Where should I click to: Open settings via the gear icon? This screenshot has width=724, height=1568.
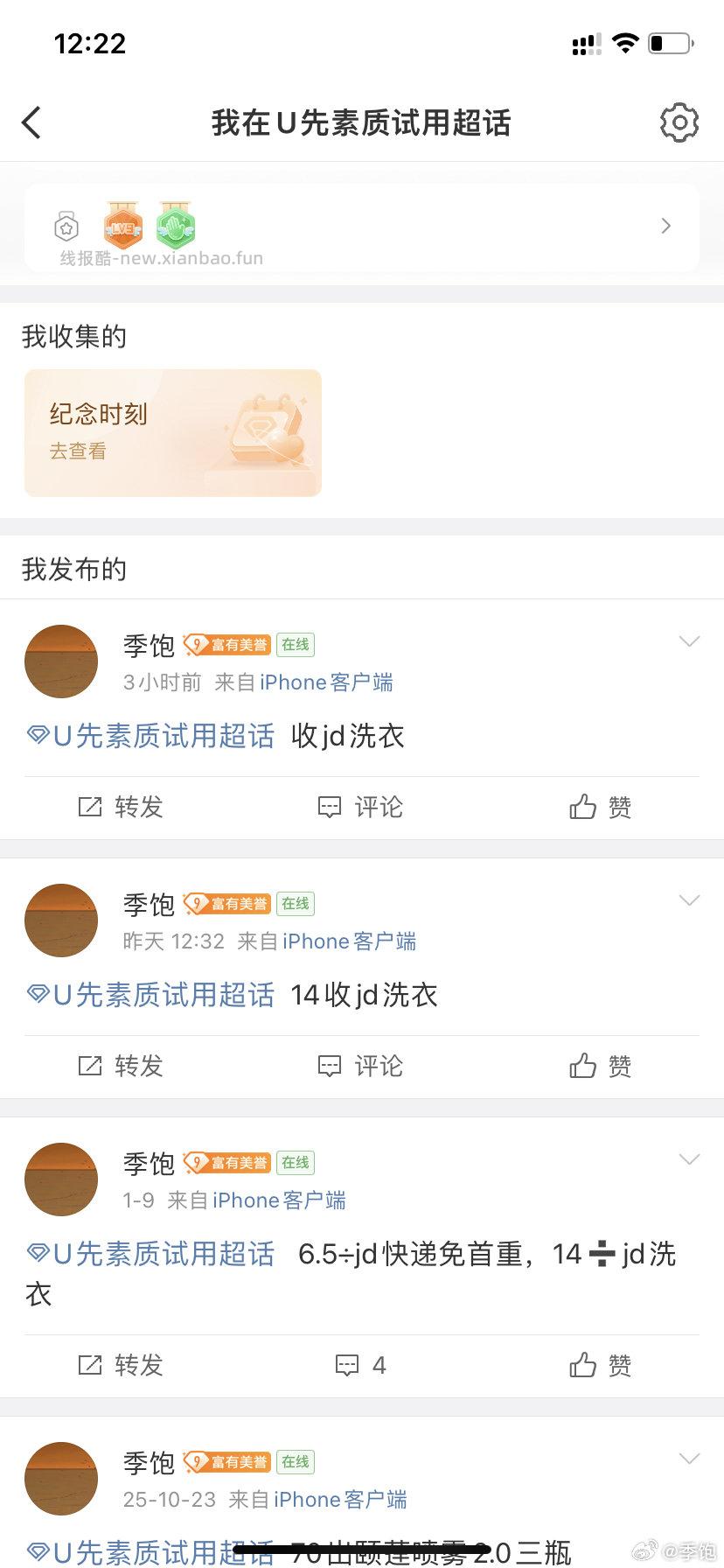(679, 122)
